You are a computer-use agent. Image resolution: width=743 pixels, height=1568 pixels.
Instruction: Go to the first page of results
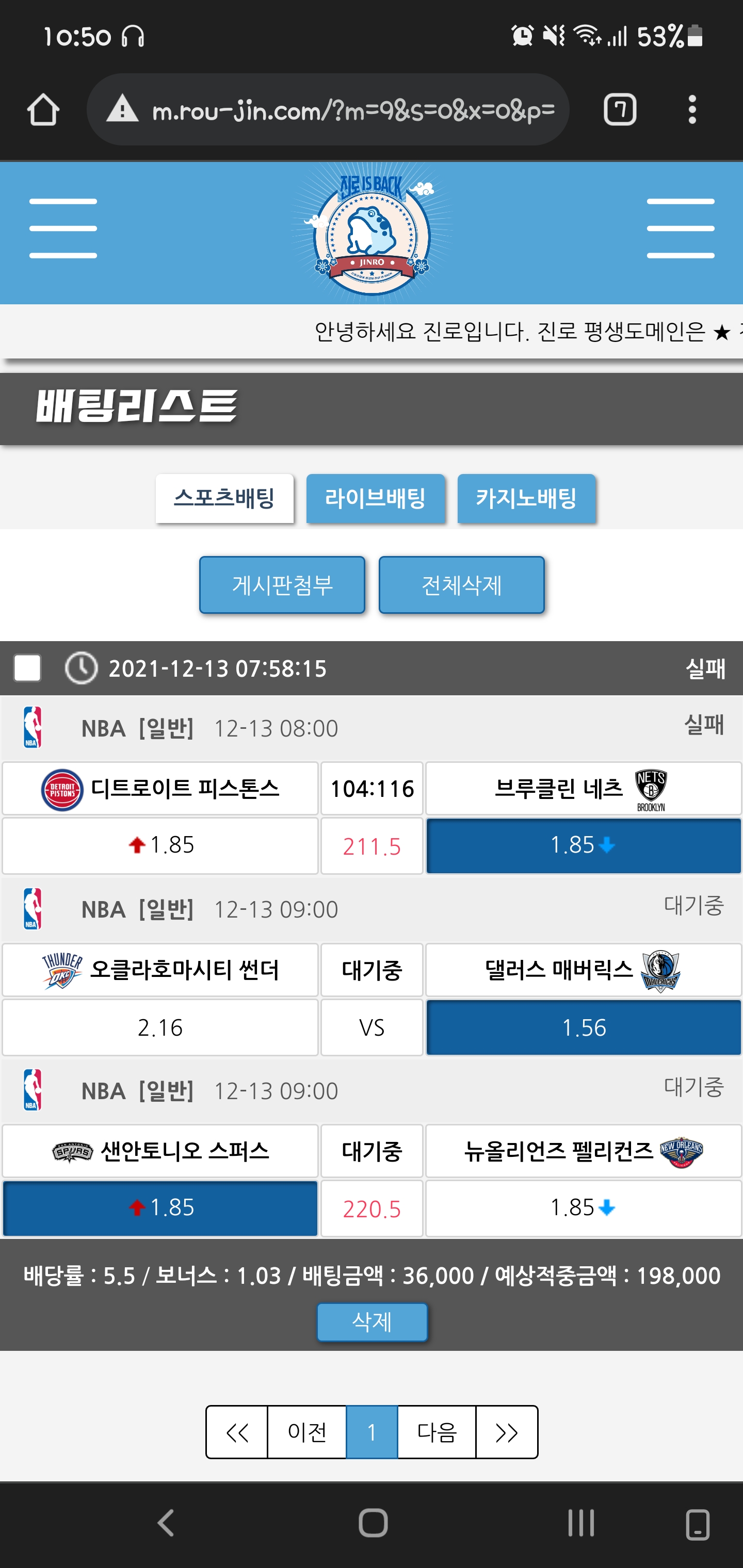pos(237,1432)
